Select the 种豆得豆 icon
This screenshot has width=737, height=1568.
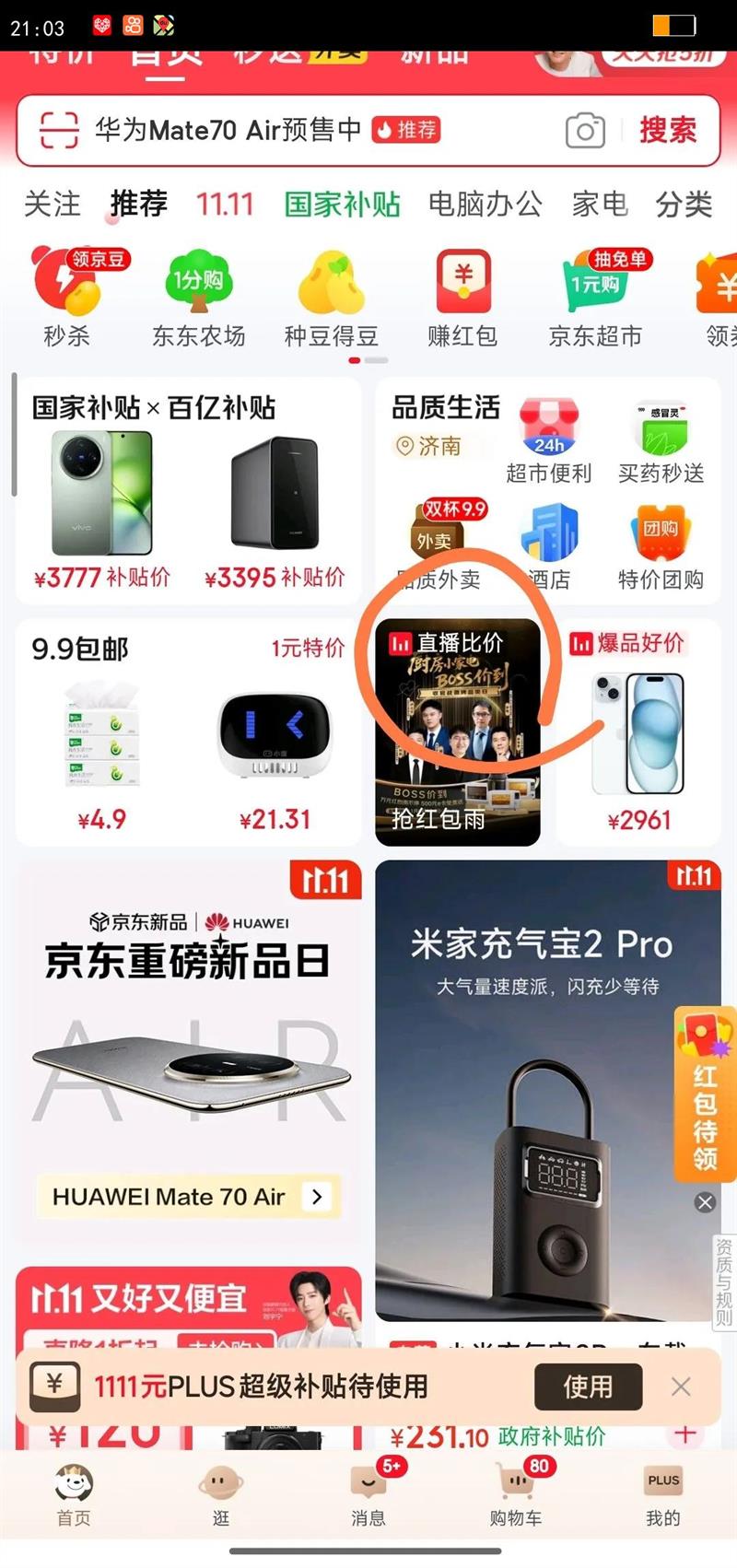[330, 295]
